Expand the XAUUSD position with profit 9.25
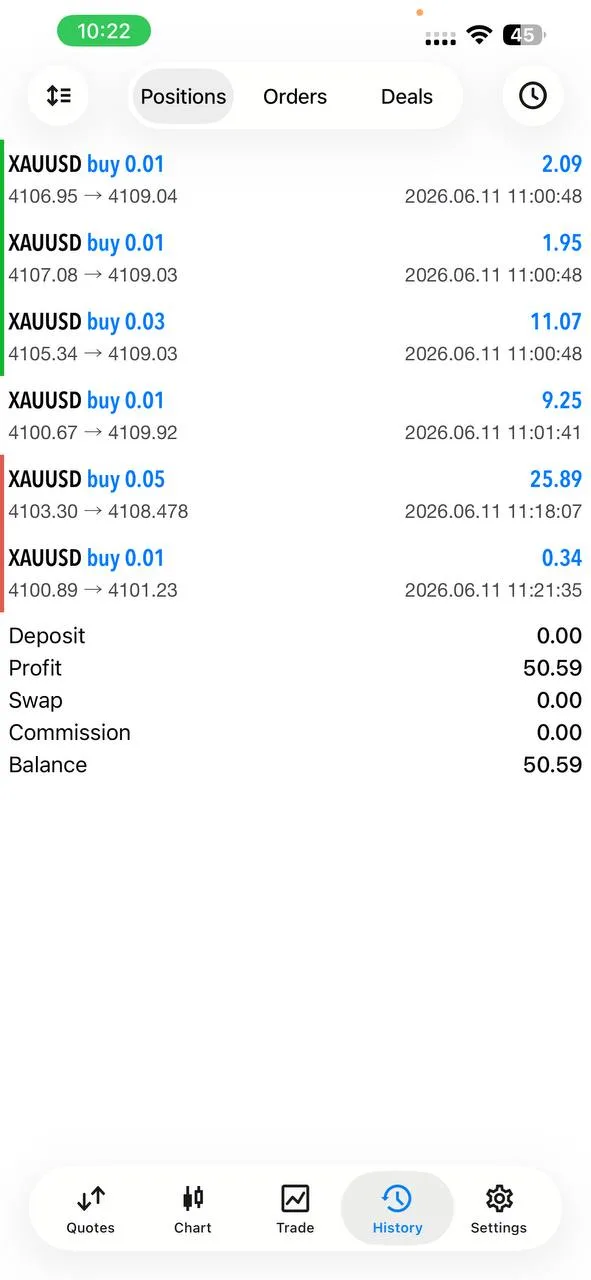Image resolution: width=591 pixels, height=1280 pixels. [x=295, y=416]
